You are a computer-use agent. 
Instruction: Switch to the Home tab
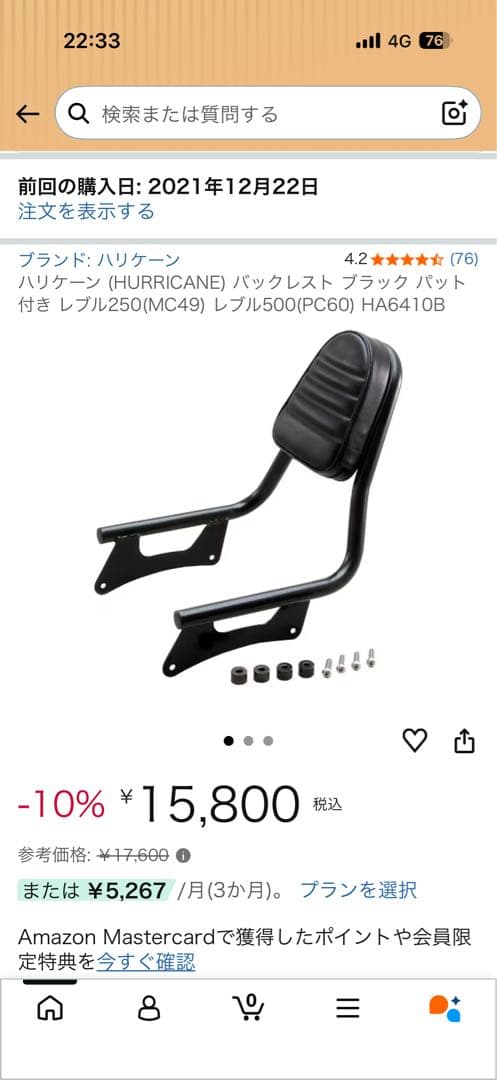50,1008
